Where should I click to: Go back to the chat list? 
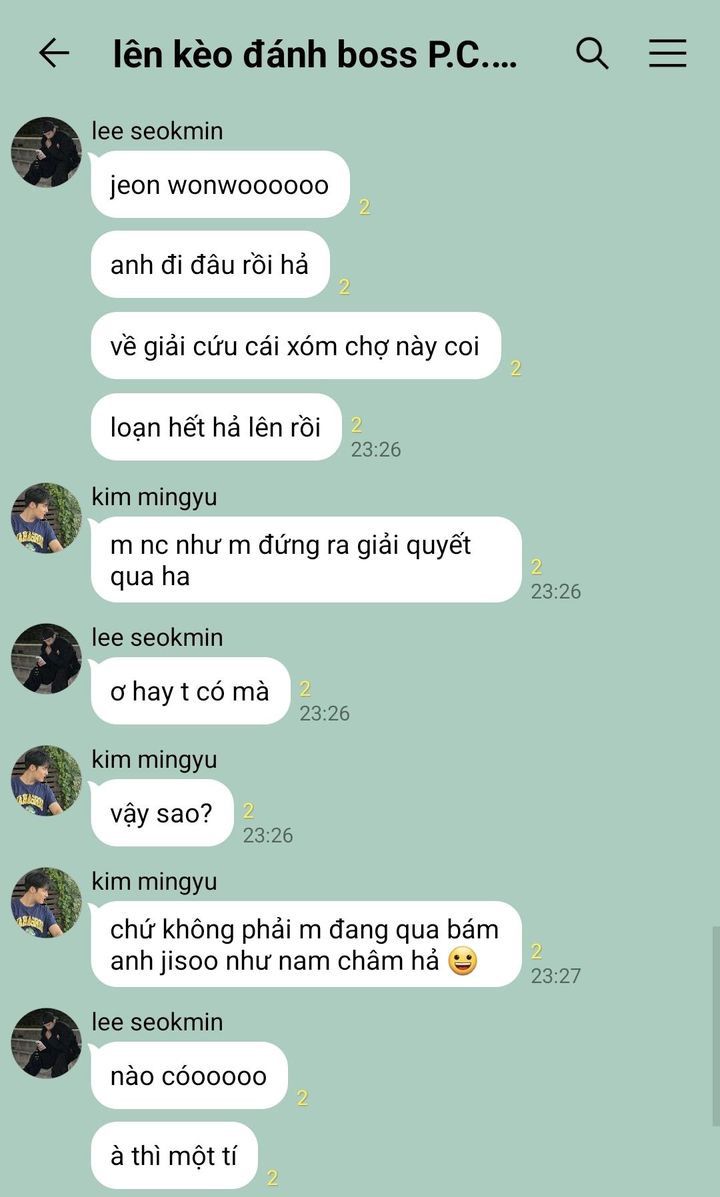click(54, 53)
